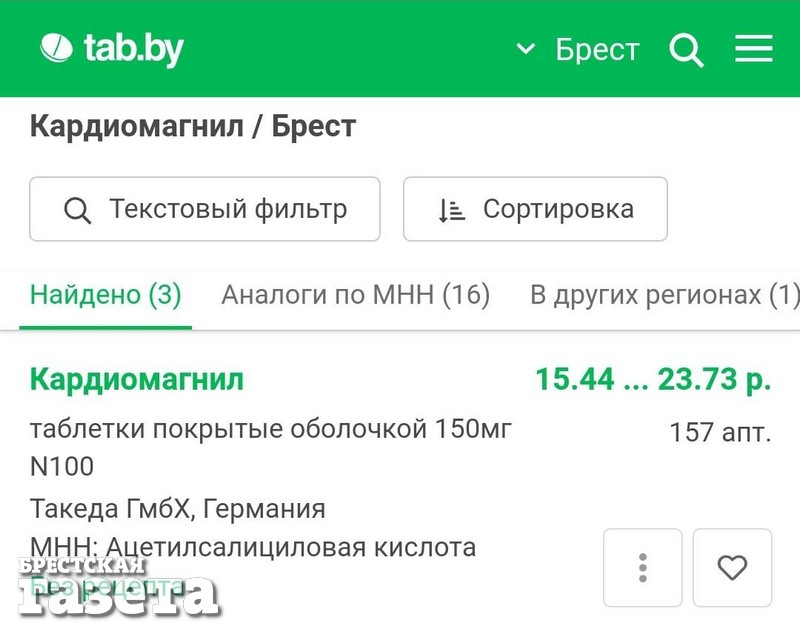Expand the Брест city dropdown
The height and width of the screenshot is (632, 800).
(578, 49)
